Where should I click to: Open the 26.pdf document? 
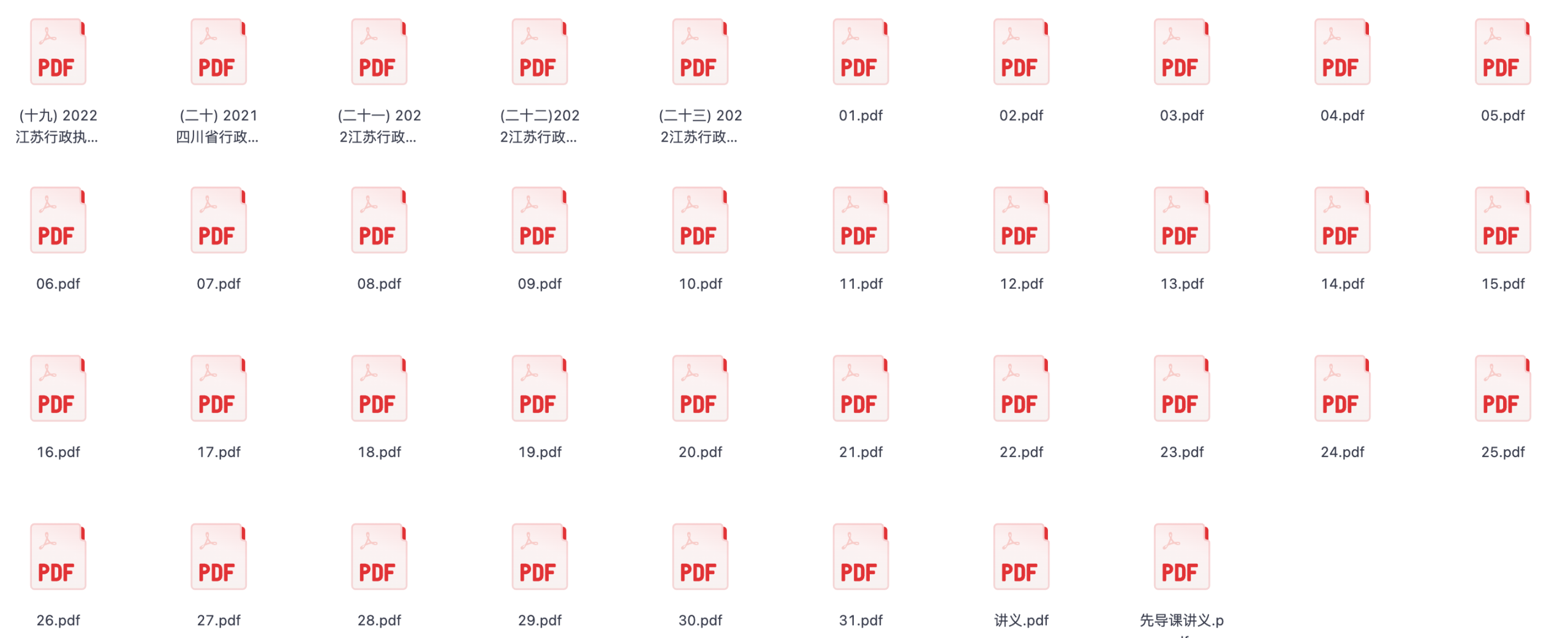[x=58, y=556]
